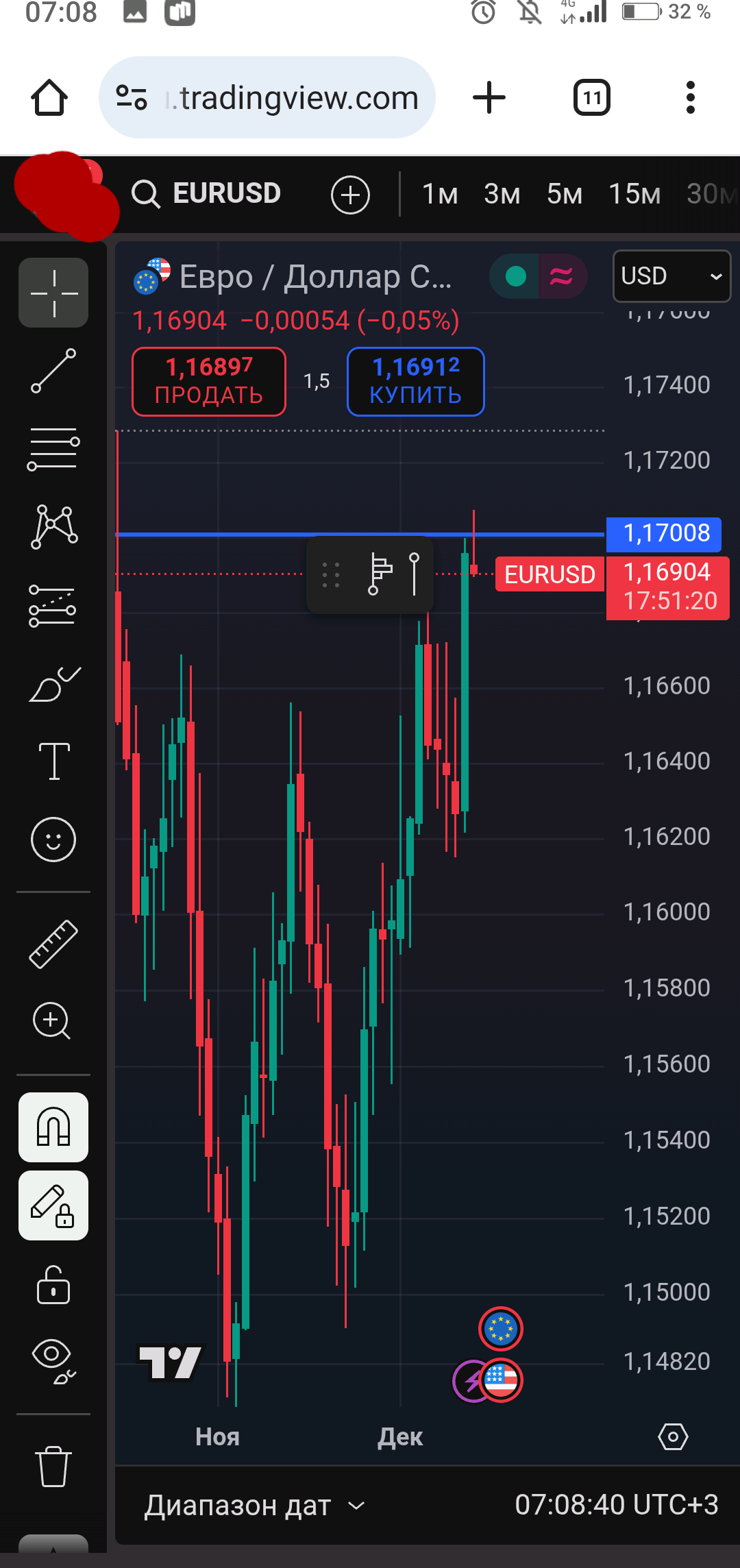Select the 5м timeframe
Viewport: 740px width, 1568px height.
coord(565,195)
